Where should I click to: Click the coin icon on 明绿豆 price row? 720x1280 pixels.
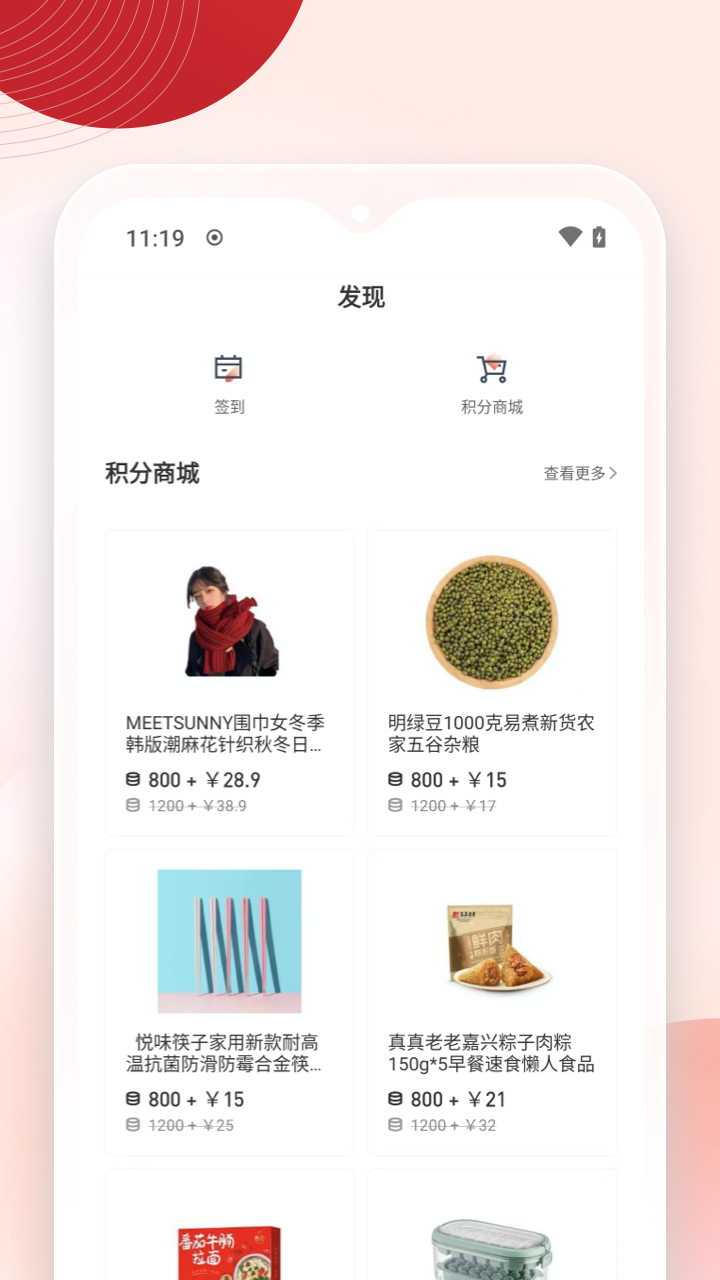[x=394, y=780]
